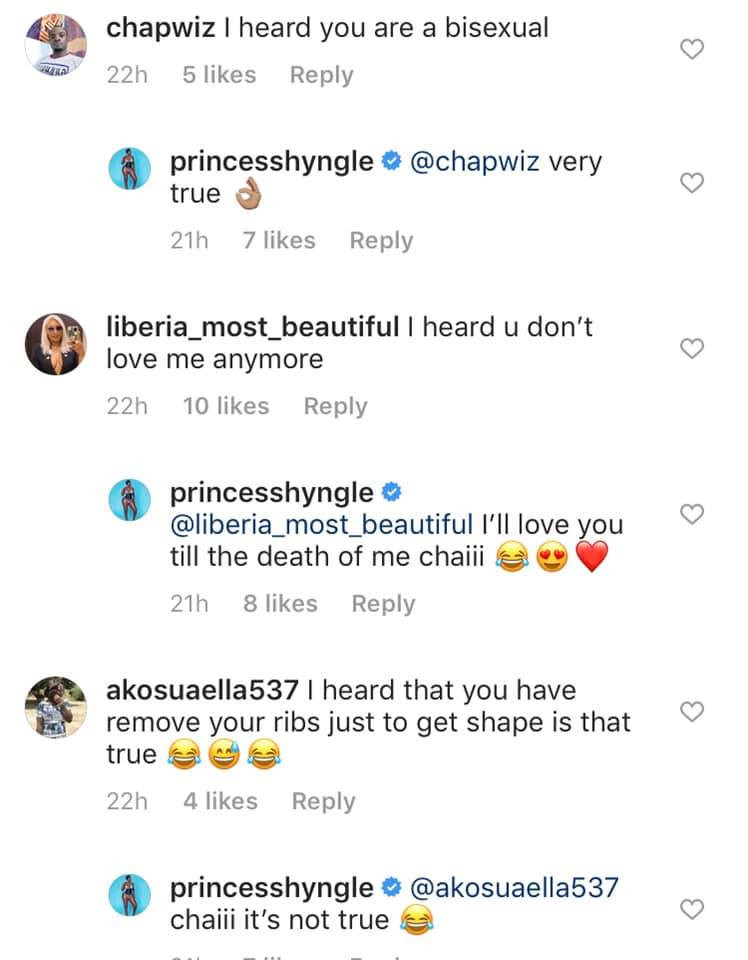
Task: Like chapwiz's comment about bisexual
Action: [x=692, y=50]
